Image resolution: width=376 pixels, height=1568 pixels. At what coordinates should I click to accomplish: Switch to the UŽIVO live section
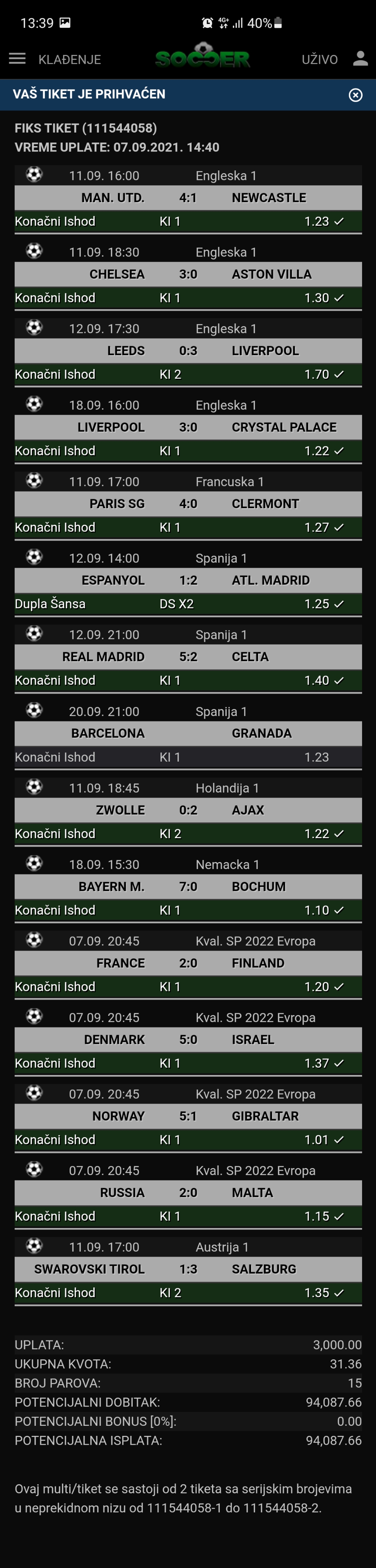click(x=319, y=60)
